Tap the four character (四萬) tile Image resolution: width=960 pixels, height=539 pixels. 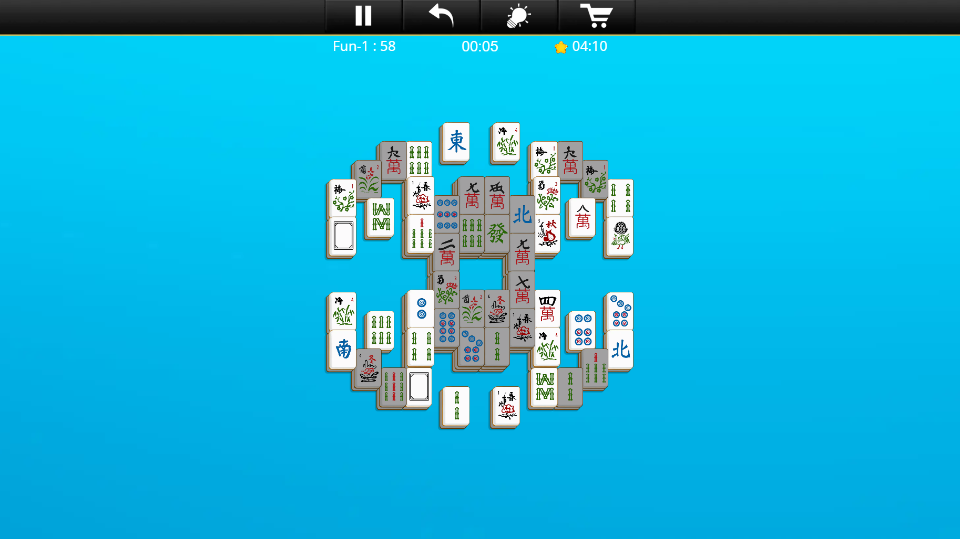coord(547,308)
